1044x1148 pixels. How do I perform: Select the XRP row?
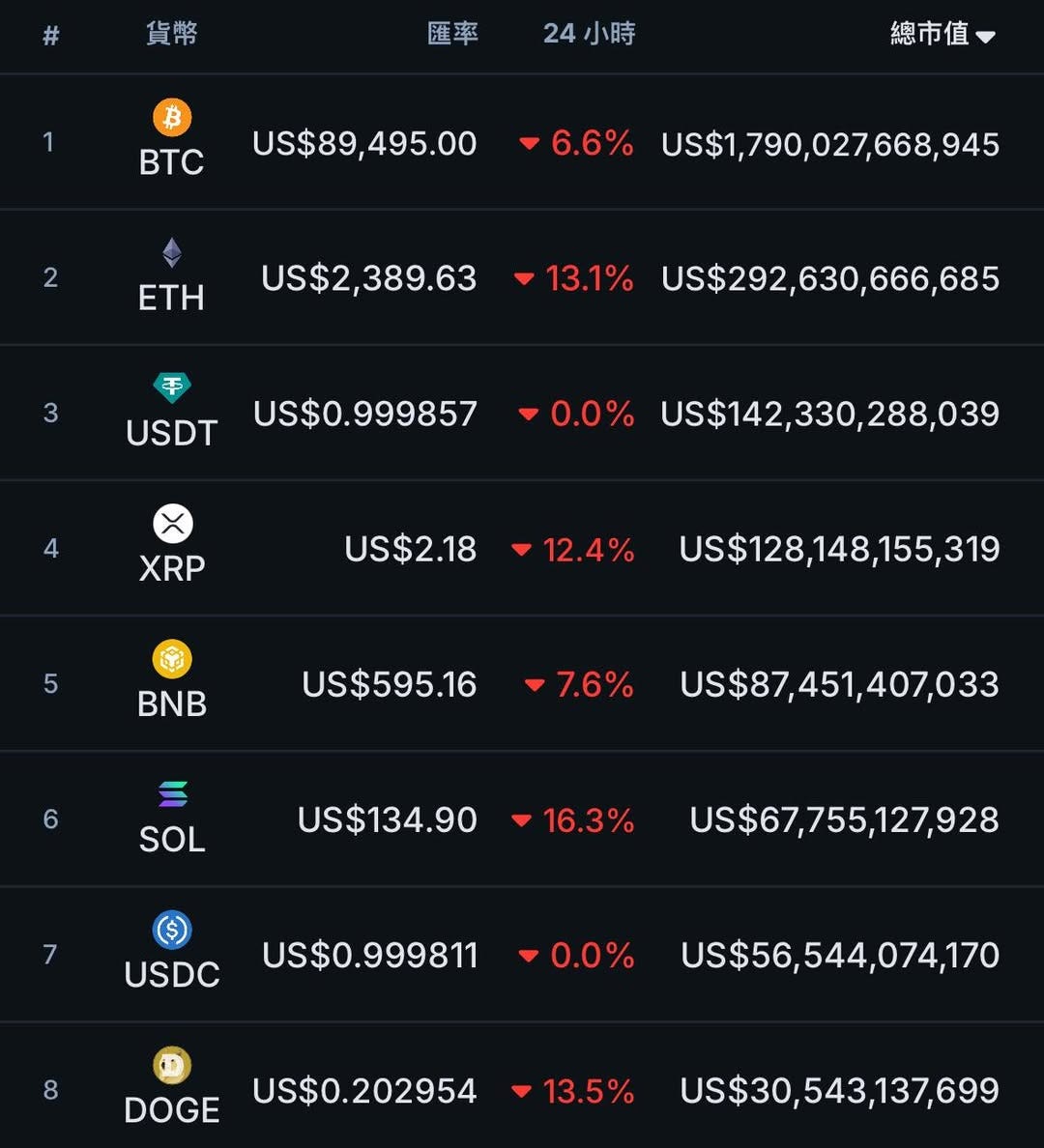pos(172,548)
